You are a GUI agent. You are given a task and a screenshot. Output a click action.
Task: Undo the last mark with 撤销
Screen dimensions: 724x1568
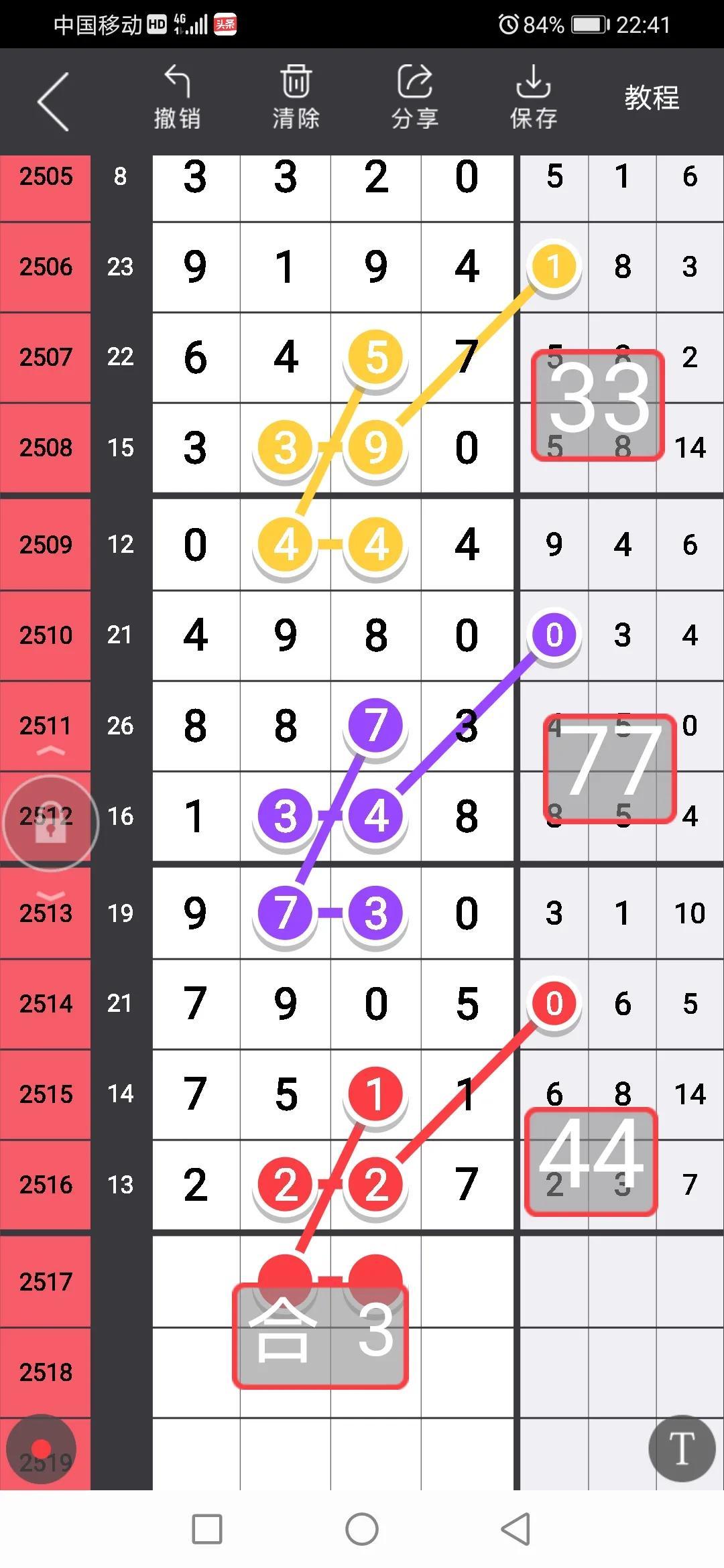pyautogui.click(x=178, y=98)
